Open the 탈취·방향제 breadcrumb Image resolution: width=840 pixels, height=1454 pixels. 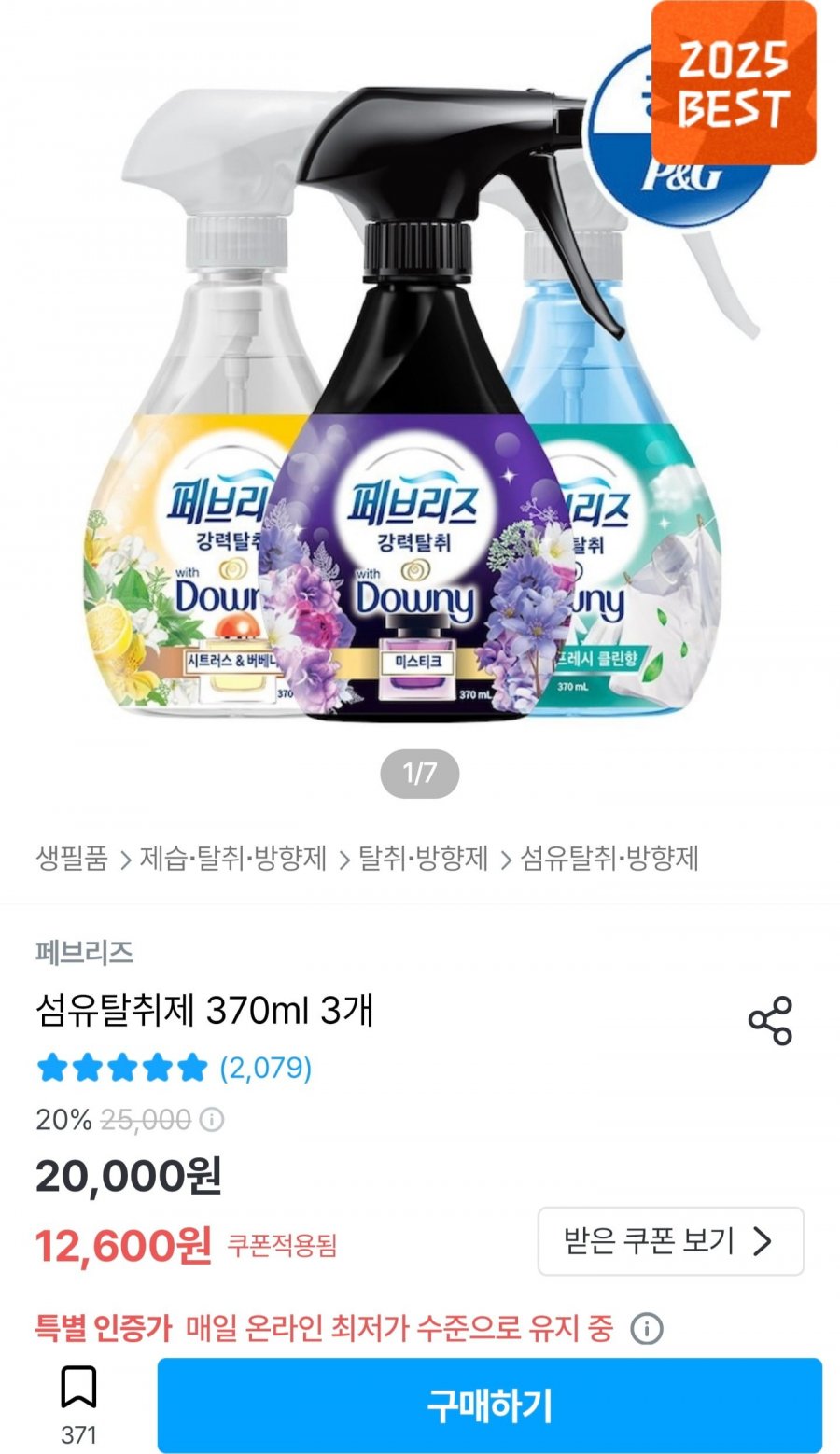tap(424, 858)
